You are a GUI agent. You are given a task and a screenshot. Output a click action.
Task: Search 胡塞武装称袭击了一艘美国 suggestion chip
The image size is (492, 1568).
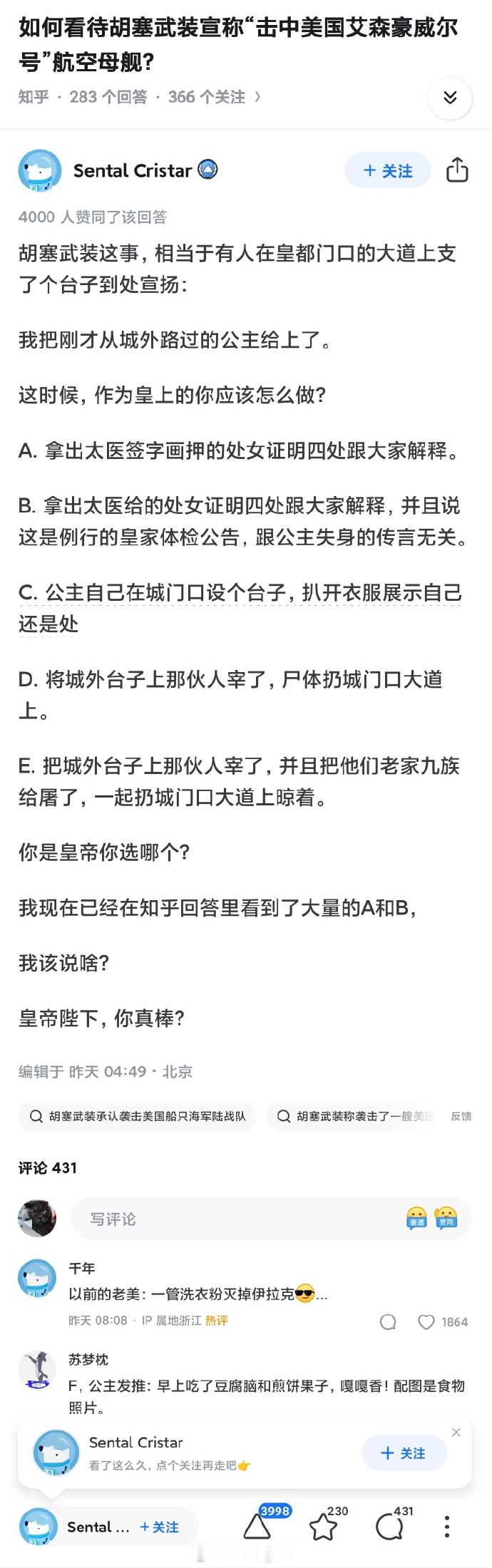pyautogui.click(x=354, y=1116)
